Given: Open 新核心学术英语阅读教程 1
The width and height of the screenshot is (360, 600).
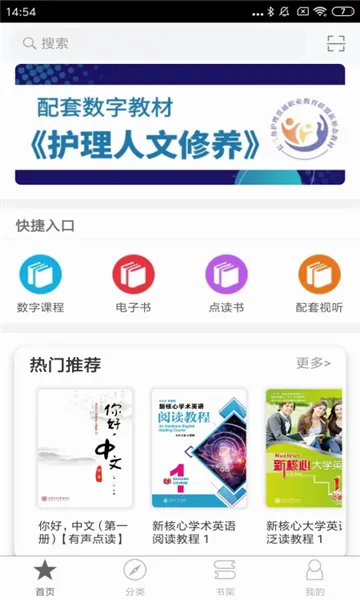Looking at the screenshot, I should pos(199,467).
